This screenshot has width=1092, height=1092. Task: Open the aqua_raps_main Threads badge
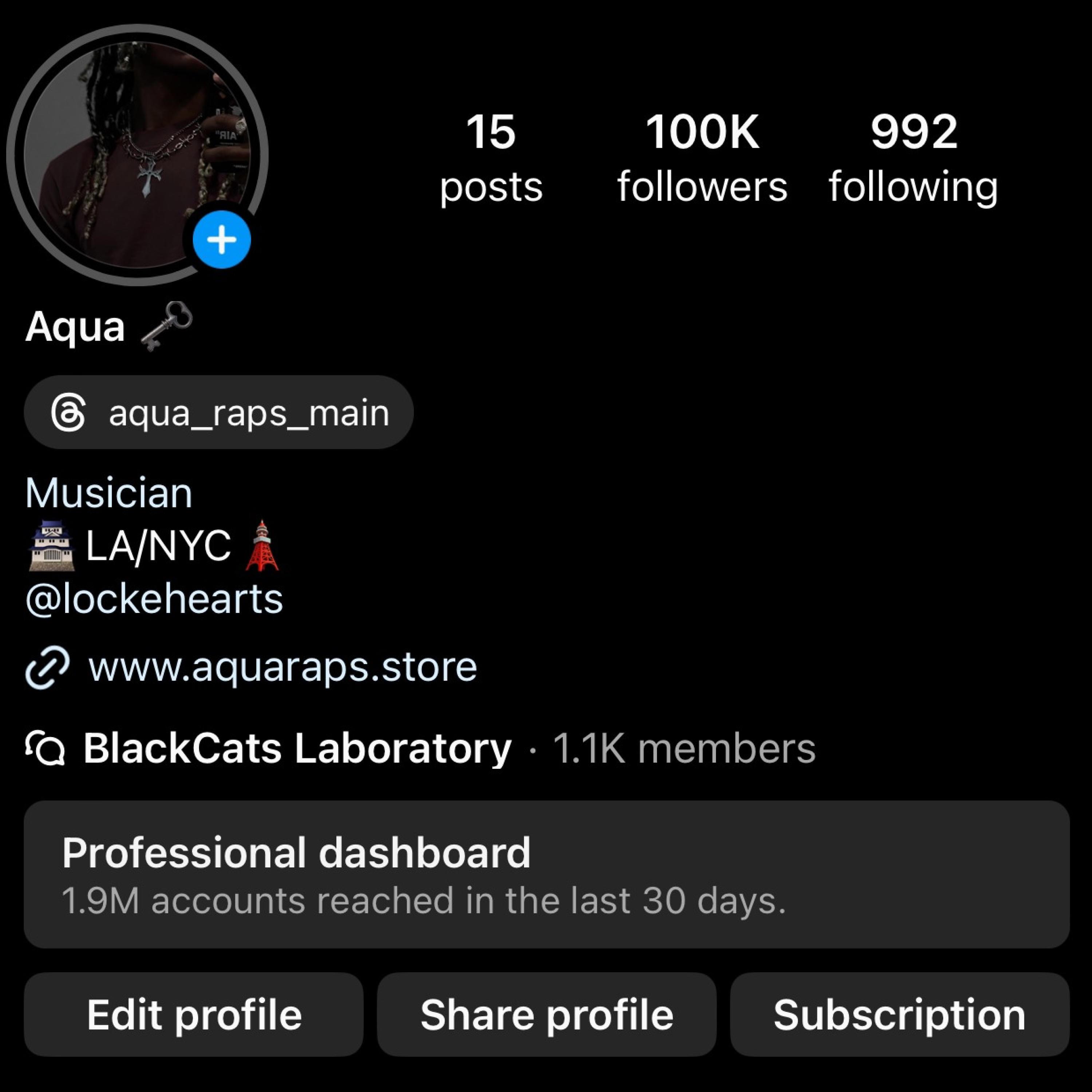[x=219, y=413]
